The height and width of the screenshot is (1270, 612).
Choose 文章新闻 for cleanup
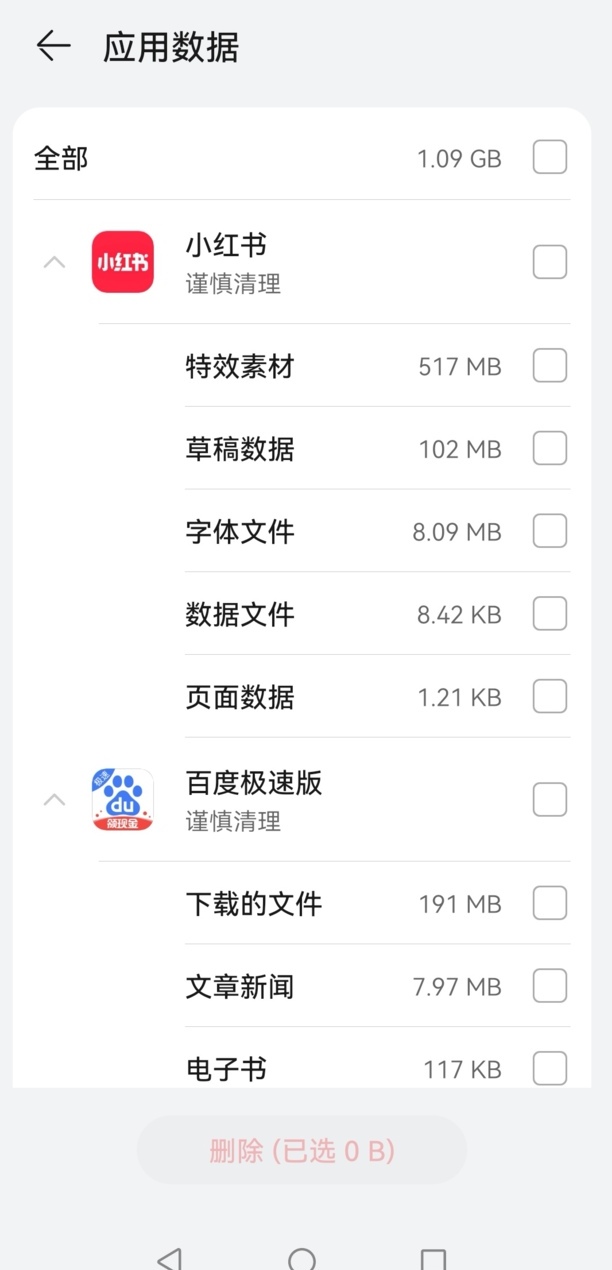[x=549, y=987]
